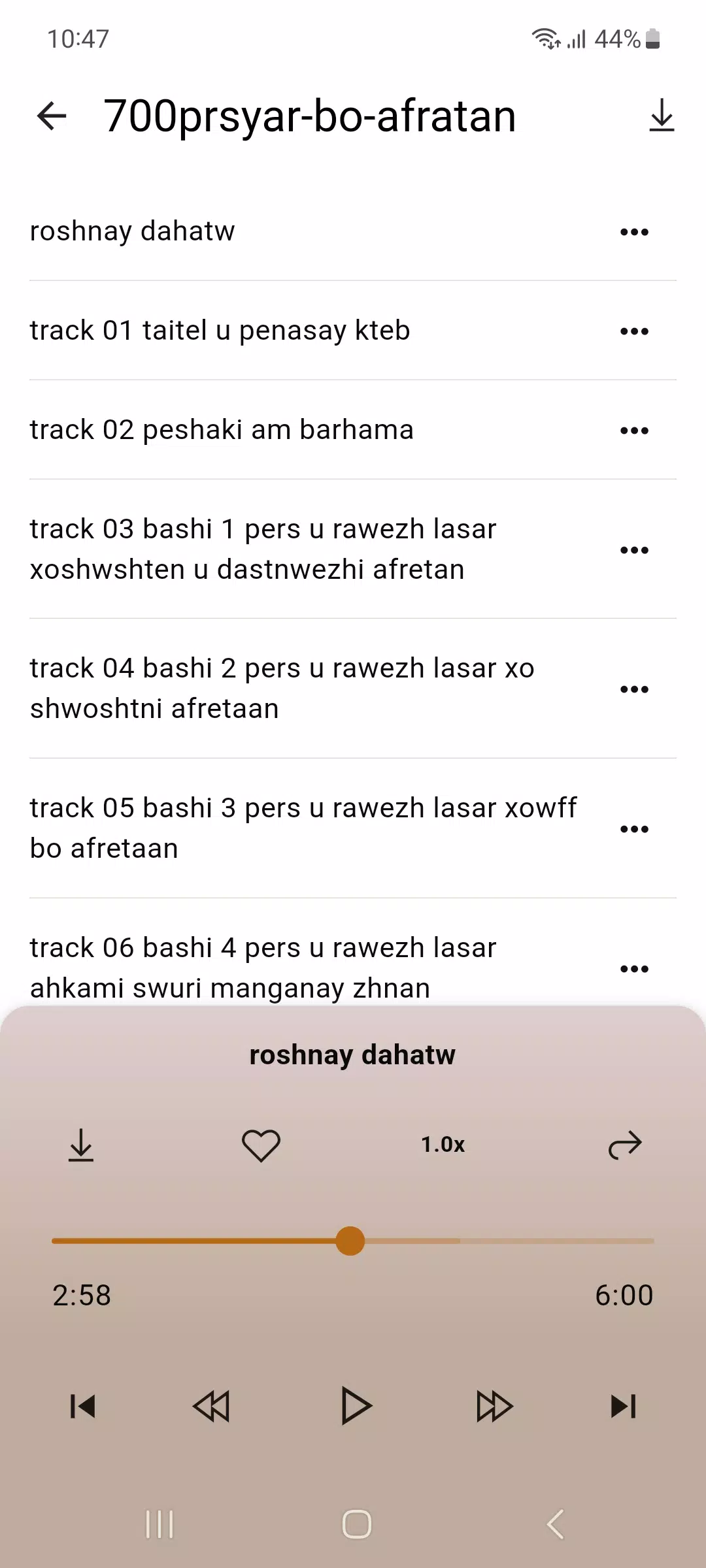706x1568 pixels.
Task: Skip to the previous track
Action: pyautogui.click(x=83, y=1406)
